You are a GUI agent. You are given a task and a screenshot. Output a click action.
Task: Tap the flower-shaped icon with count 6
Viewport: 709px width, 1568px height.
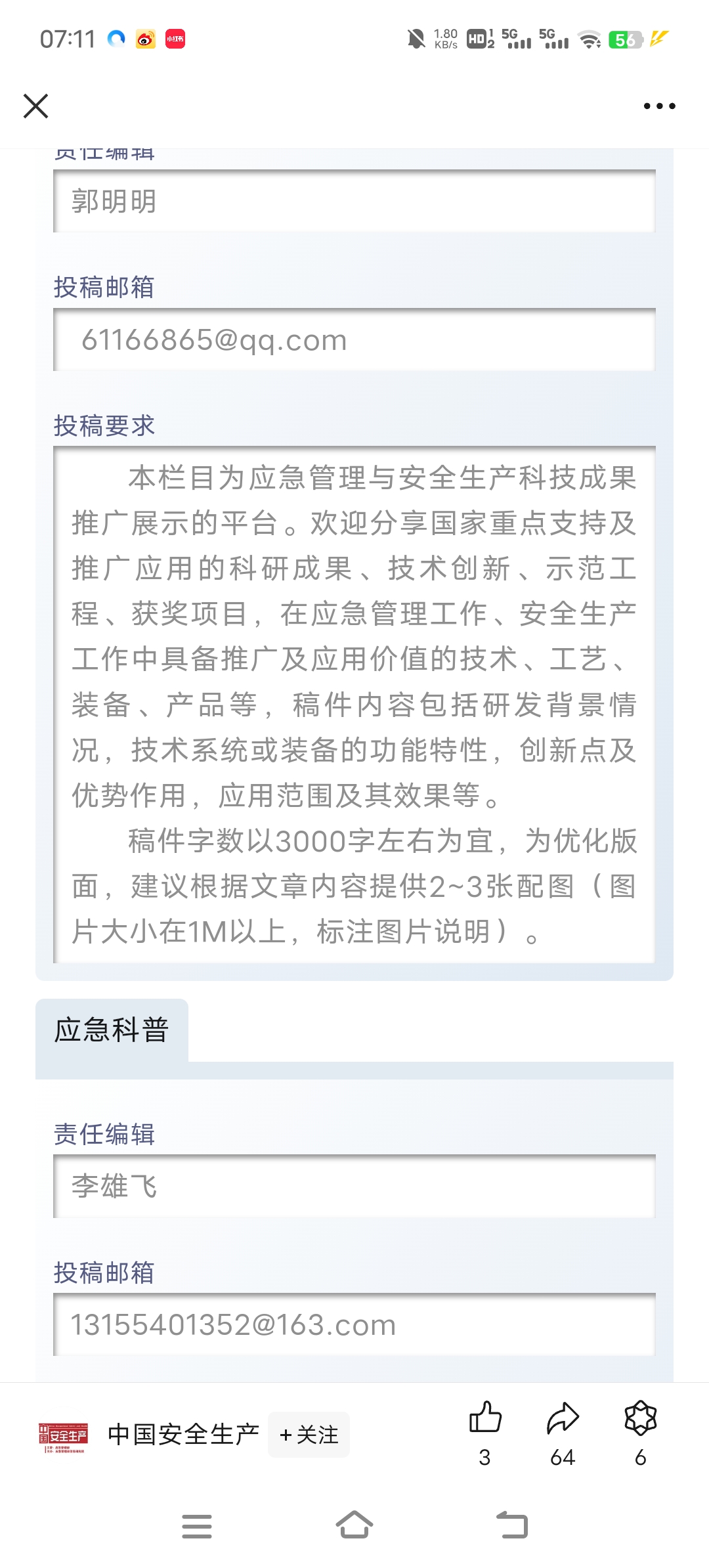[640, 1418]
